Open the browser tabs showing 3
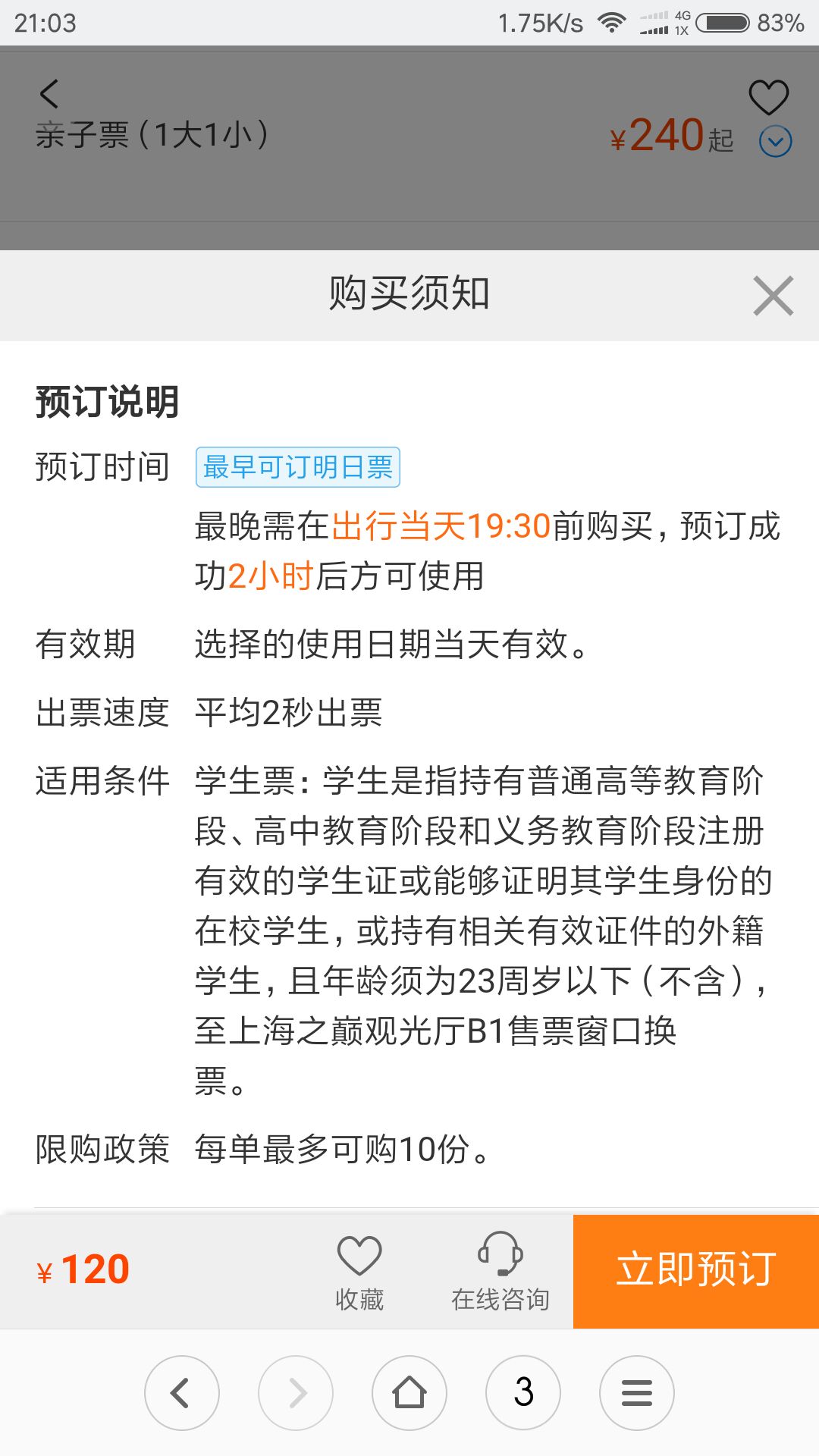Screen dimensions: 819x1456 (523, 1393)
